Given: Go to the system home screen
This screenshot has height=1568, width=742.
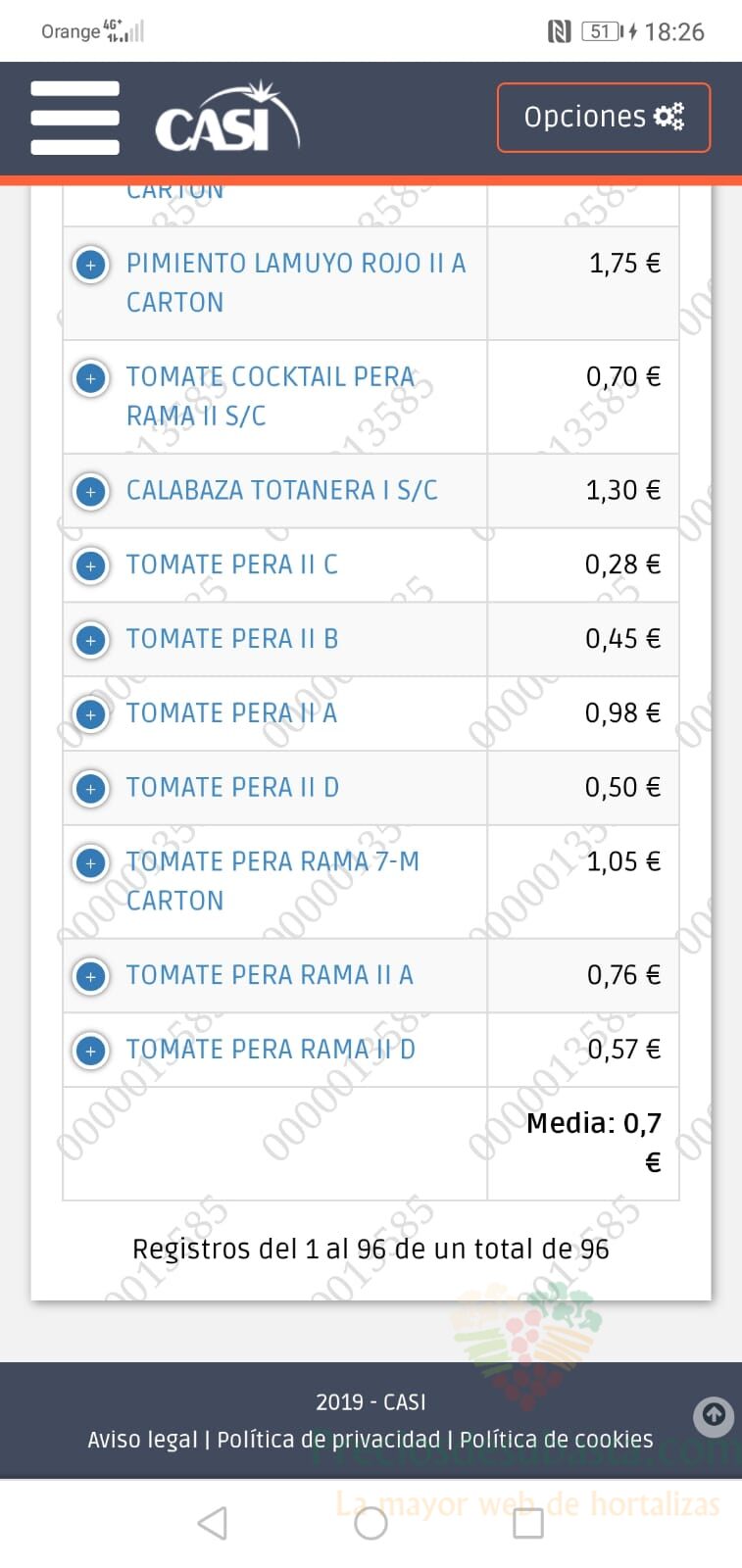Looking at the screenshot, I should coord(371,1523).
